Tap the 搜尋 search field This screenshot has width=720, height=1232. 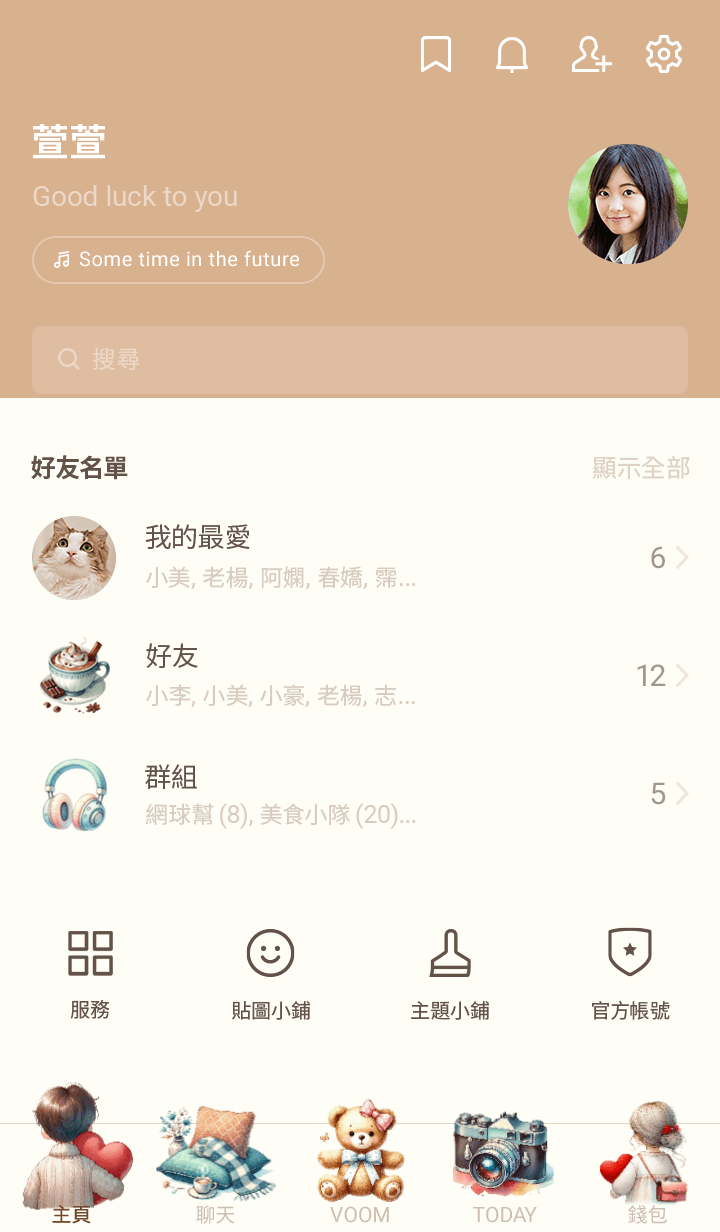click(360, 360)
